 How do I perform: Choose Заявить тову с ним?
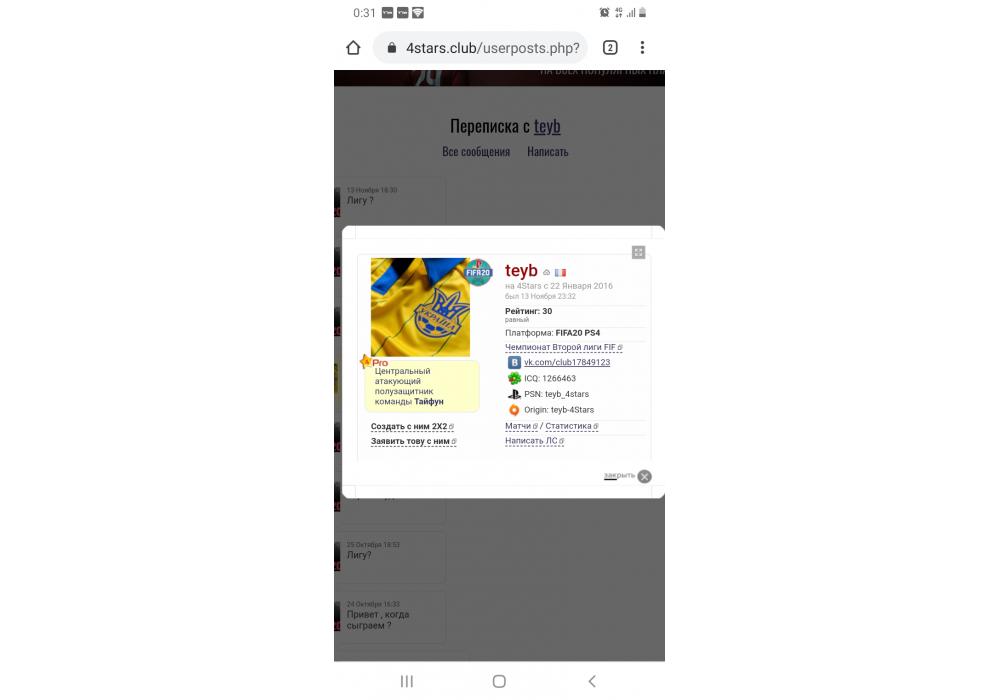tap(410, 441)
